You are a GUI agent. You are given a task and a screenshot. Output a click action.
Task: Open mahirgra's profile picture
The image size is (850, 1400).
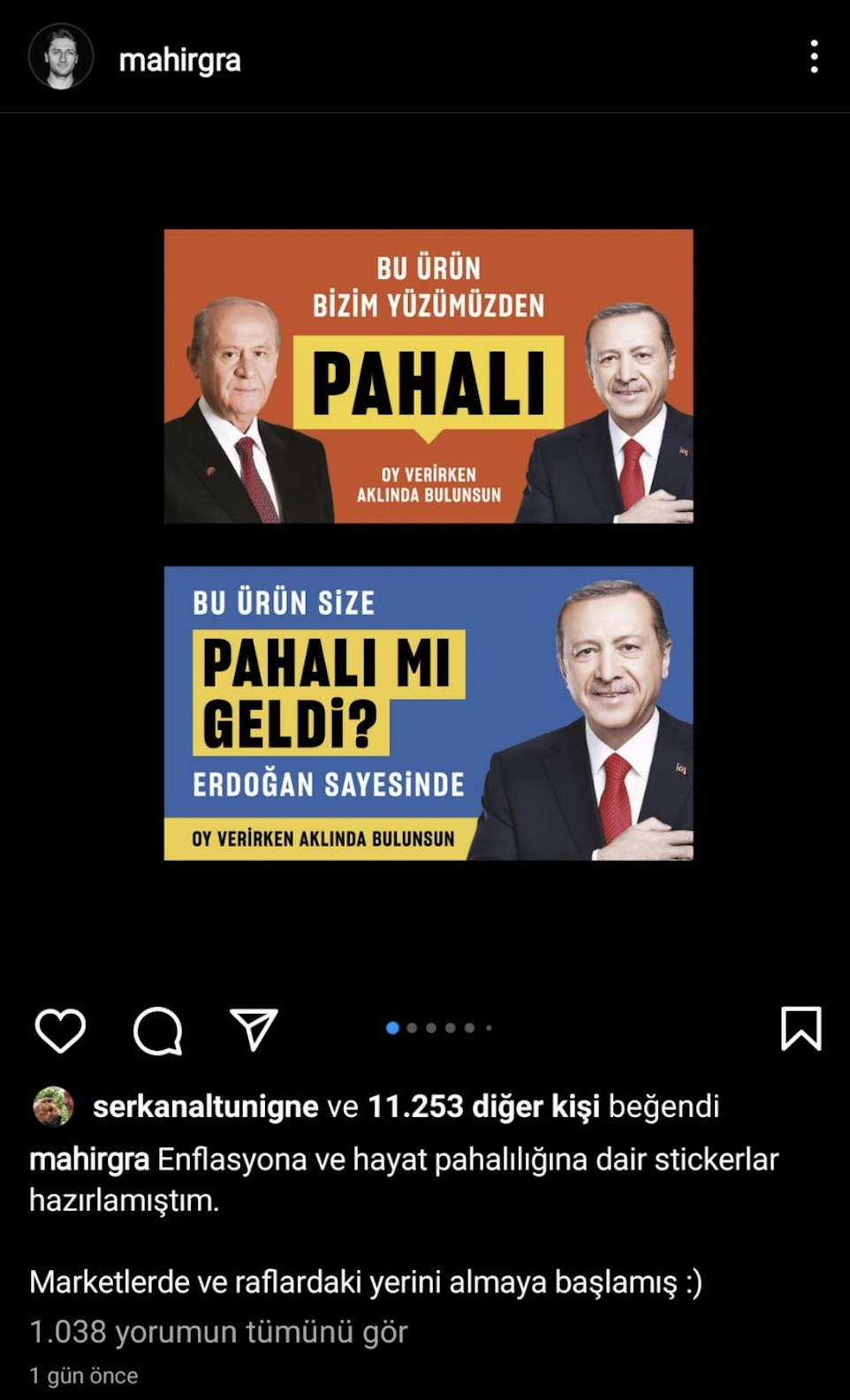coord(60,57)
